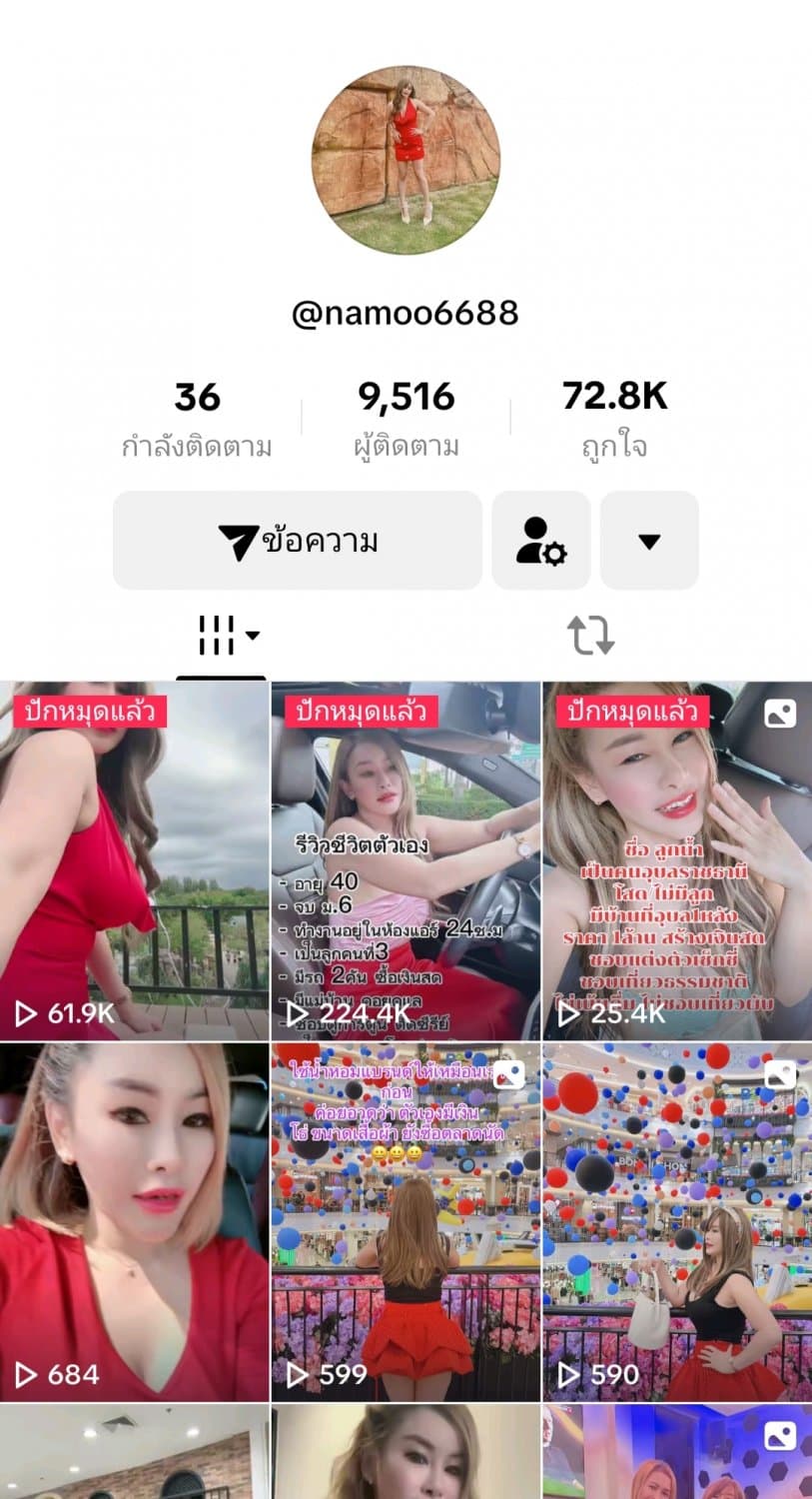Play the pinned video with 224.4K views
812x1499 pixels.
[406, 859]
